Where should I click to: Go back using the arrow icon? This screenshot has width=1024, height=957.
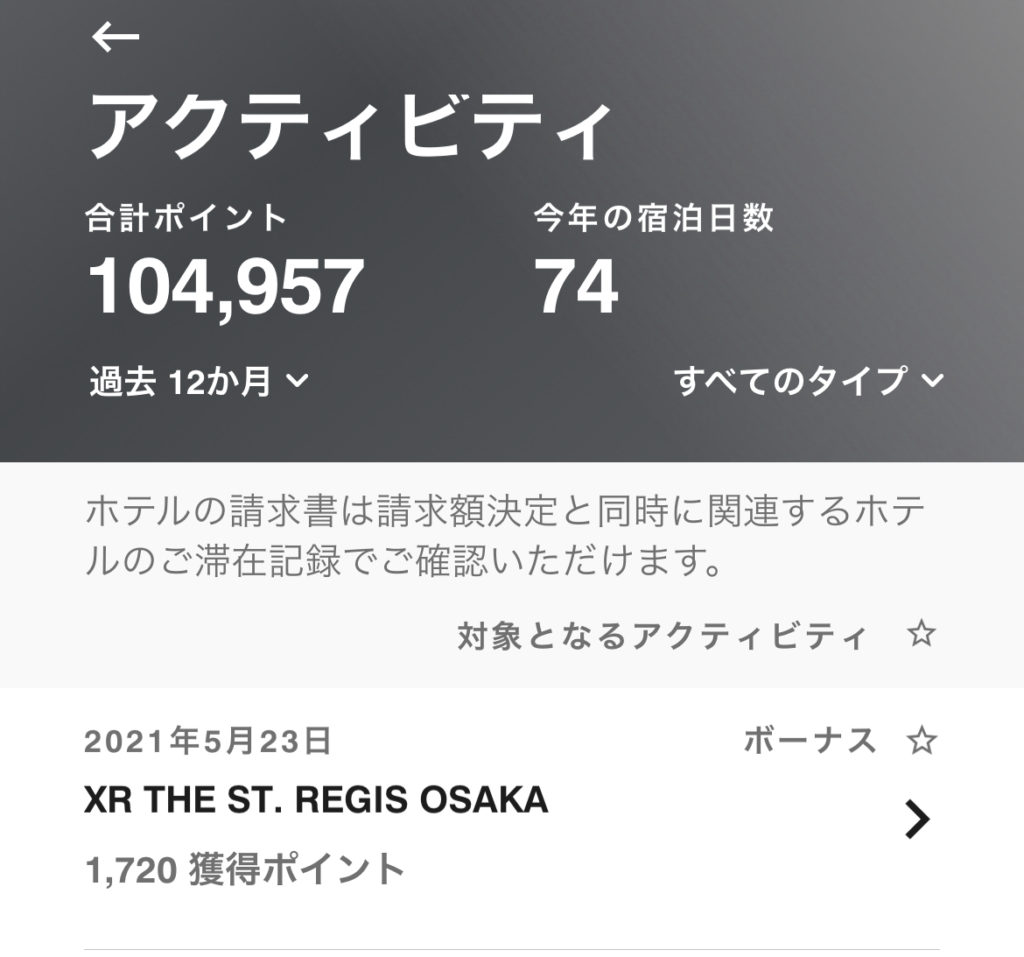coord(115,37)
